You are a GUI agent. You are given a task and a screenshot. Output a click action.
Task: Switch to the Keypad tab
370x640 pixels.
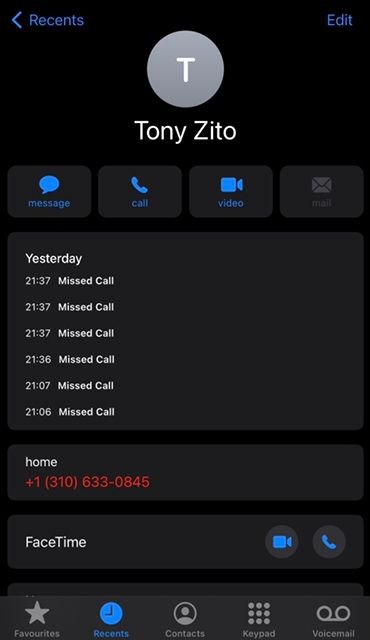point(259,619)
